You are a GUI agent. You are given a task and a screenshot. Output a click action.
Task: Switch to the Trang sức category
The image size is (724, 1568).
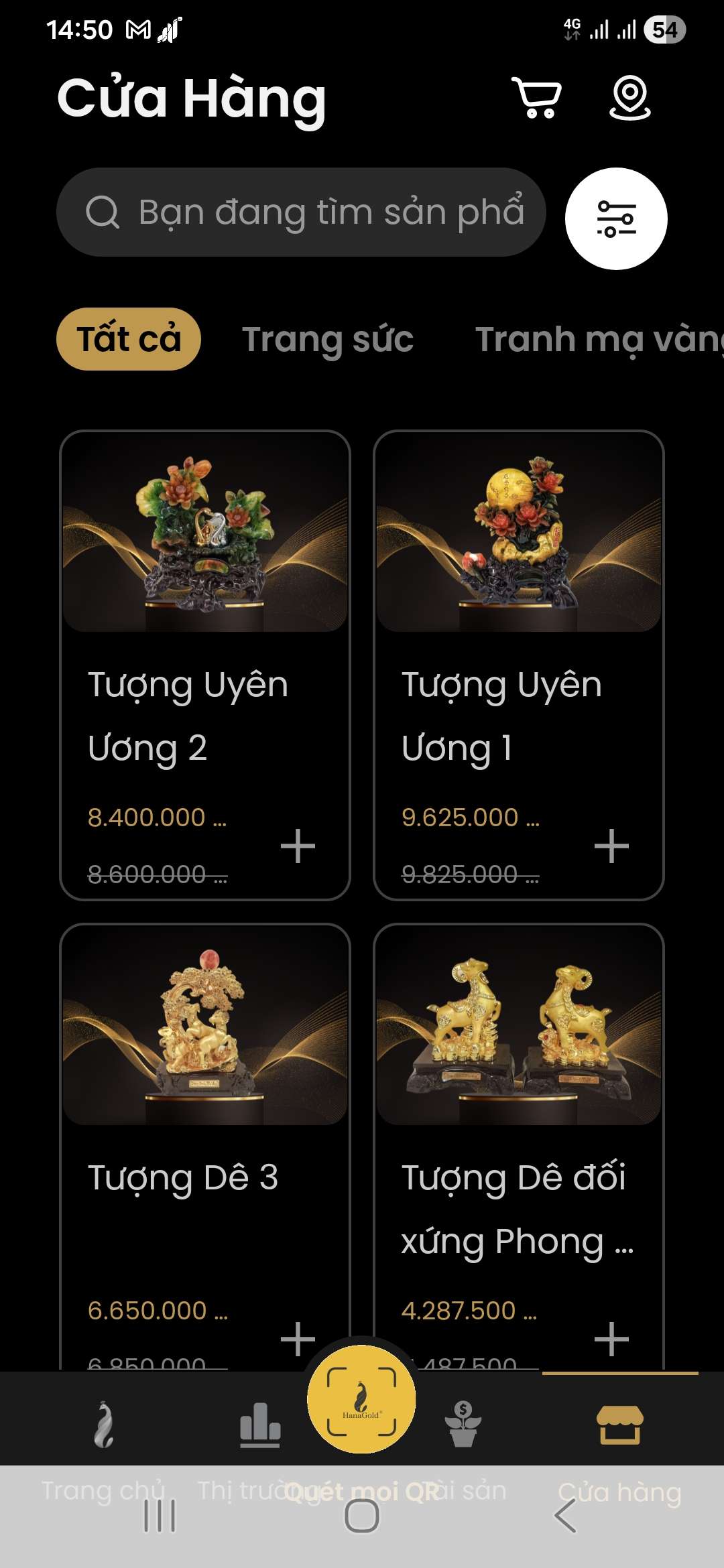coord(327,339)
